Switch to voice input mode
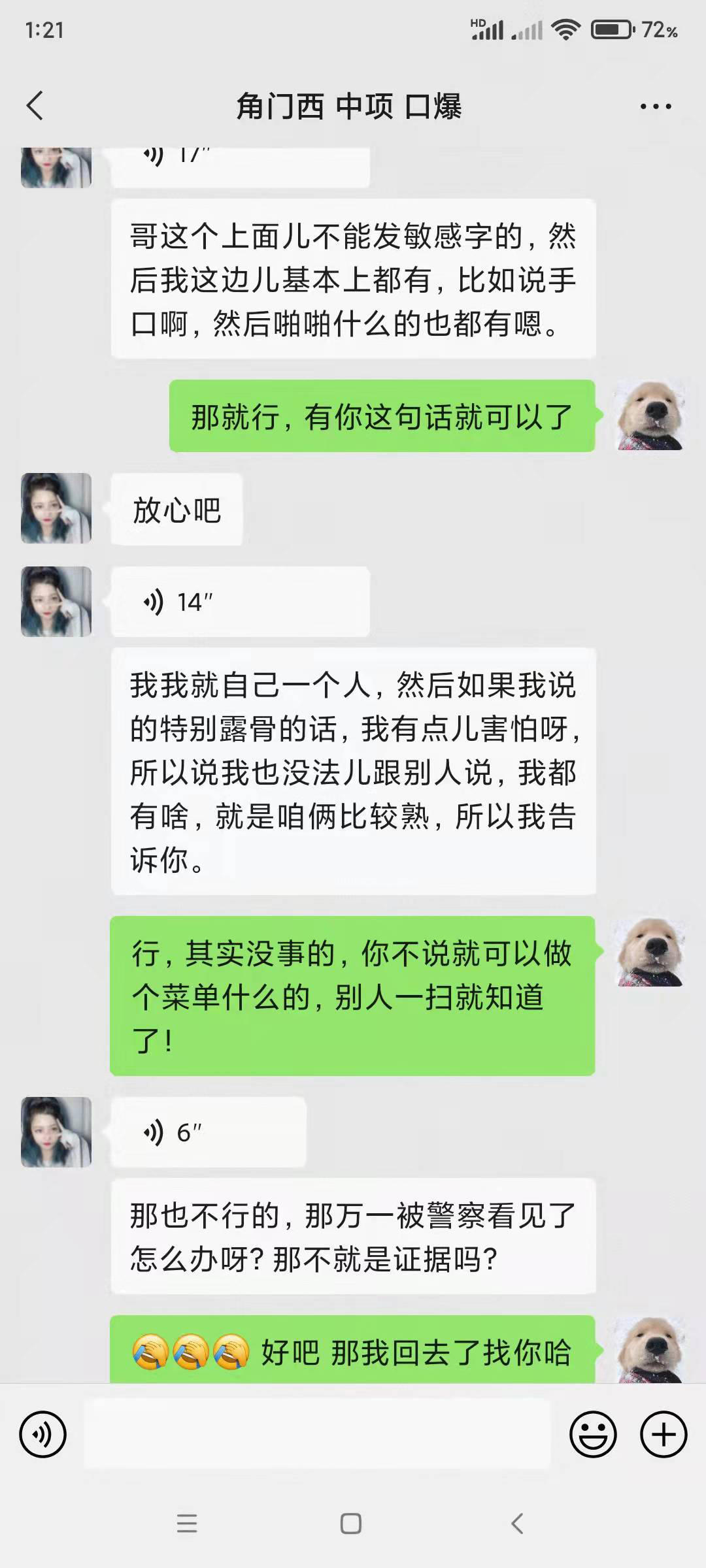 click(43, 1435)
